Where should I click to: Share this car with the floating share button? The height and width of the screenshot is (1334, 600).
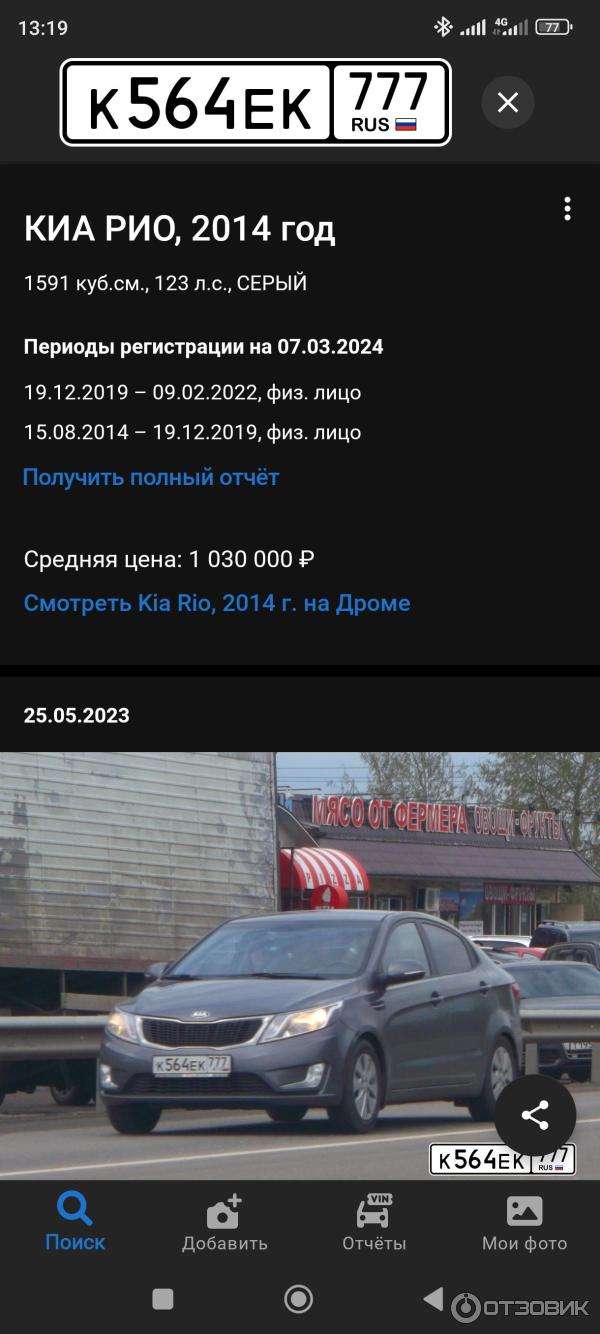(x=535, y=1115)
